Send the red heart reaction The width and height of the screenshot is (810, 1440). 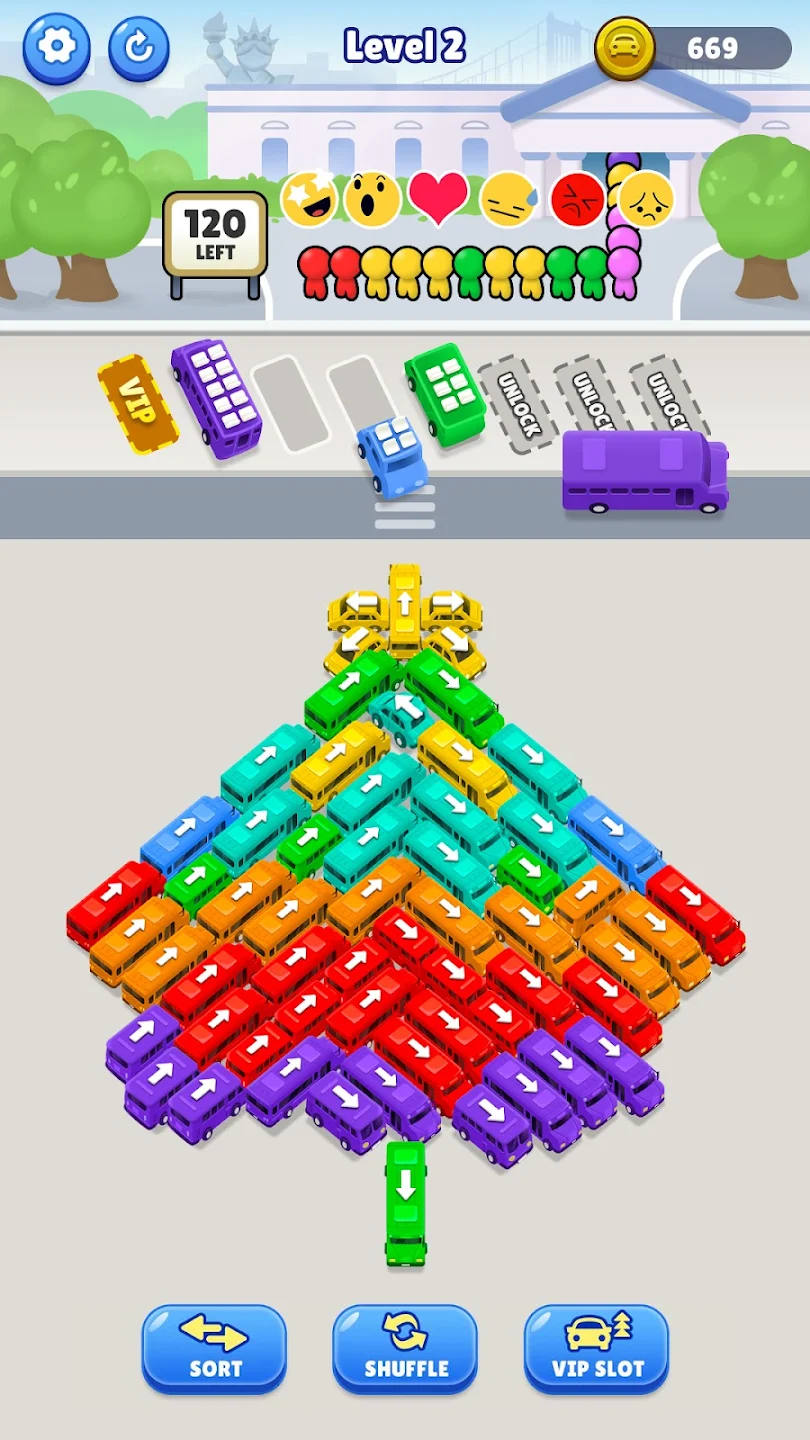[438, 197]
